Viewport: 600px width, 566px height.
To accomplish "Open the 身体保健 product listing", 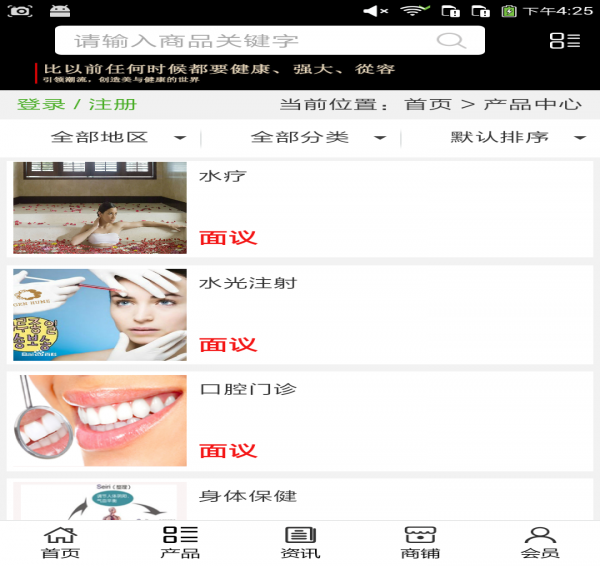I will [300, 500].
